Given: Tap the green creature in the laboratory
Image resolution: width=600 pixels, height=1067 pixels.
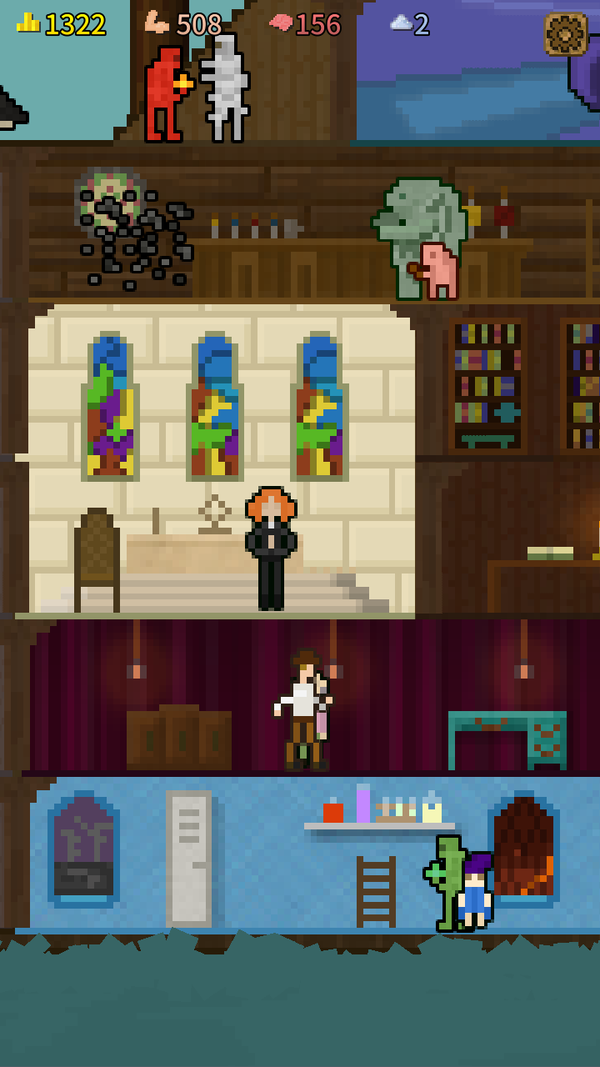Looking at the screenshot, I should tap(447, 880).
